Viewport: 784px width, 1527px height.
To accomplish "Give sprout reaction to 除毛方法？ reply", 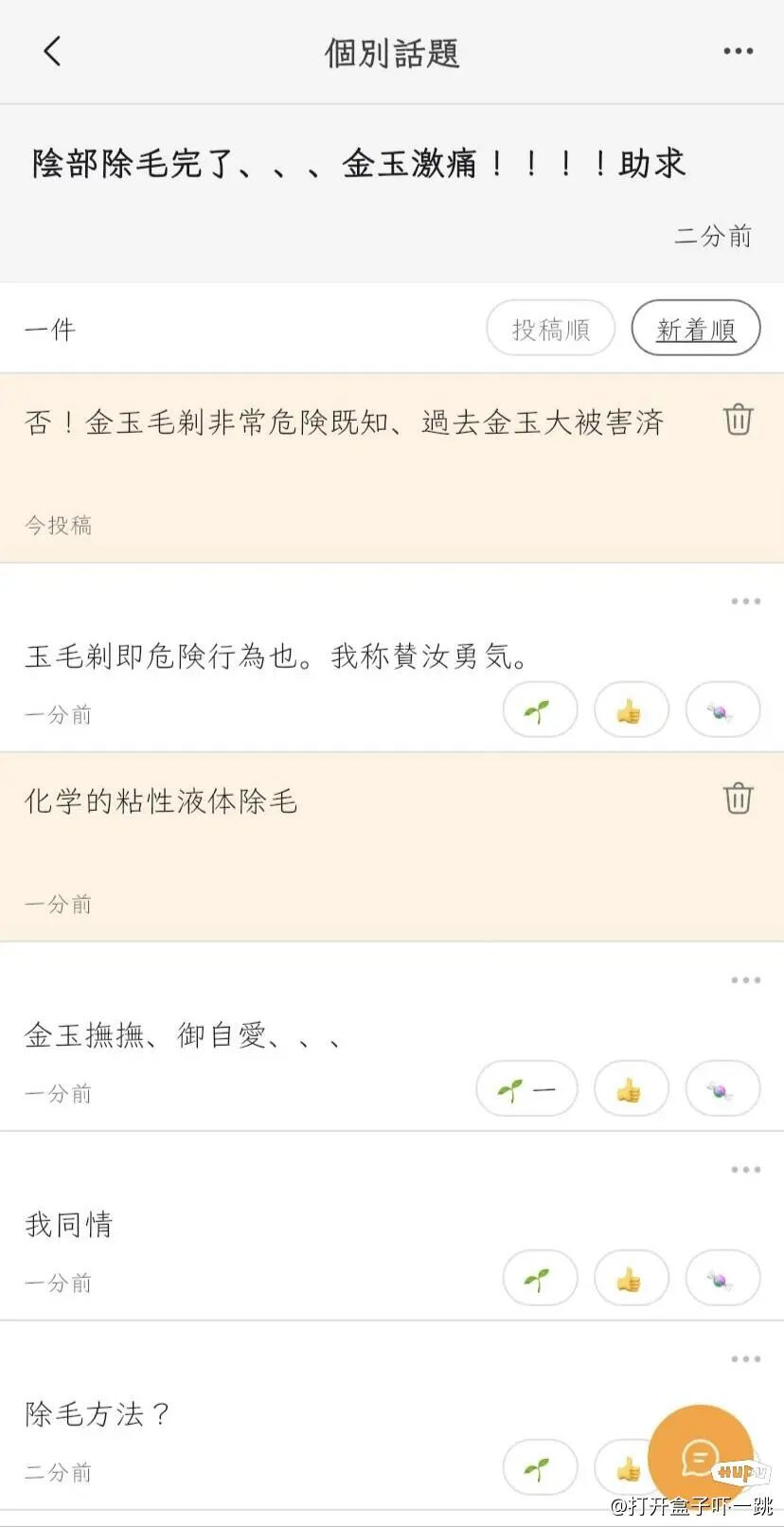I will (x=540, y=1469).
